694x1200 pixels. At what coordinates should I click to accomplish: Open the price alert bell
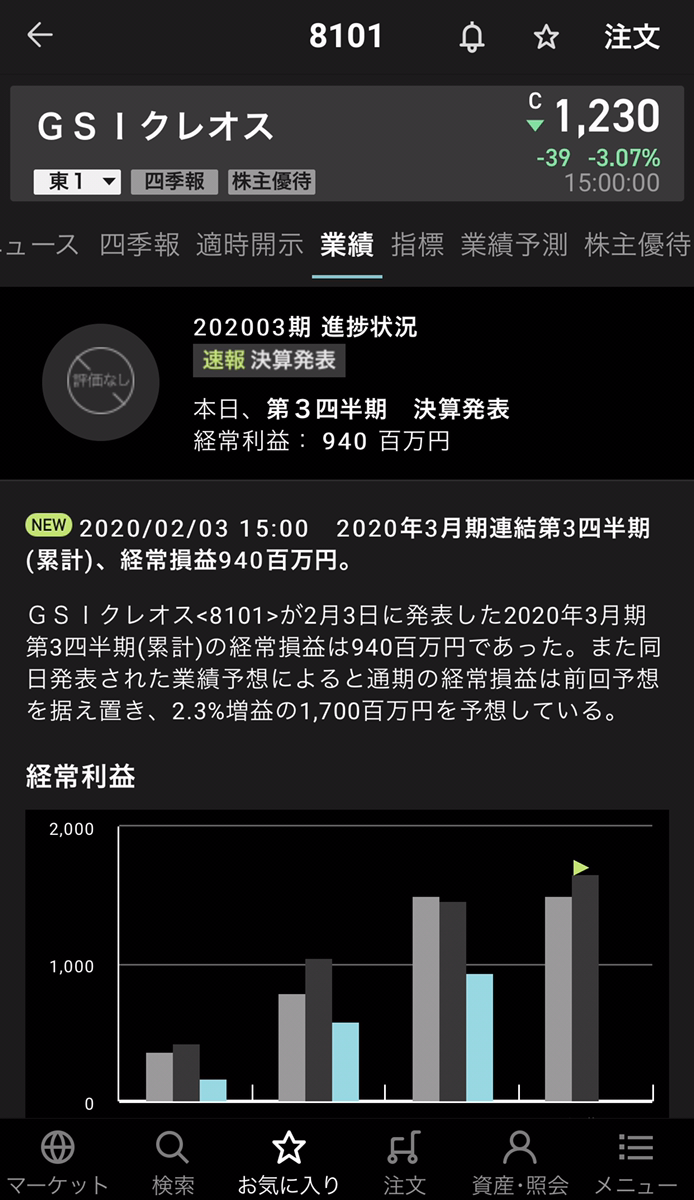click(472, 37)
